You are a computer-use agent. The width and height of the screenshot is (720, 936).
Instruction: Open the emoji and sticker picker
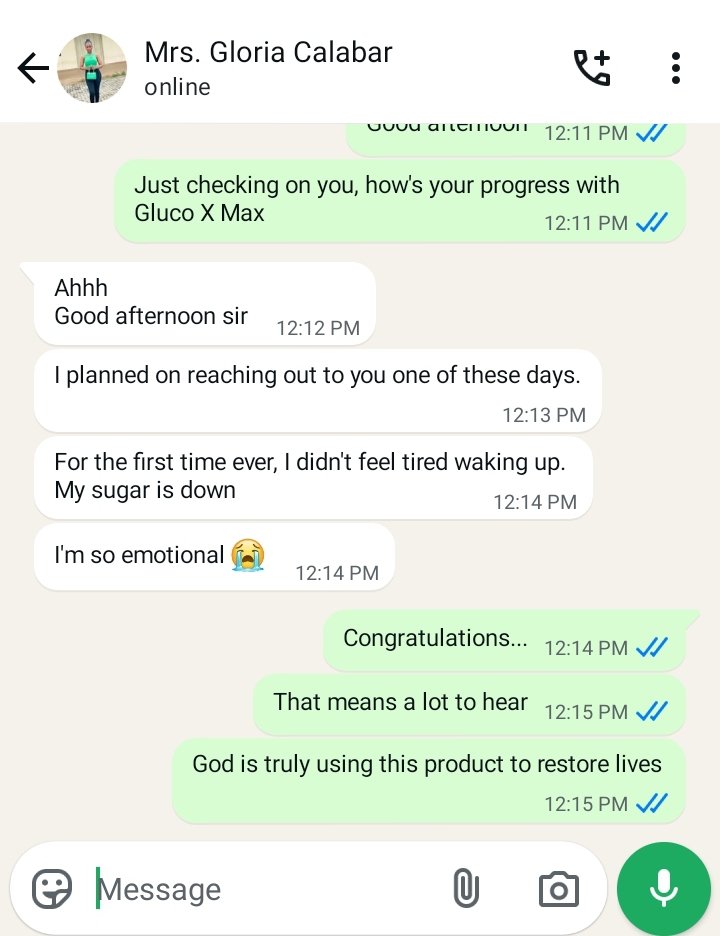pyautogui.click(x=52, y=888)
